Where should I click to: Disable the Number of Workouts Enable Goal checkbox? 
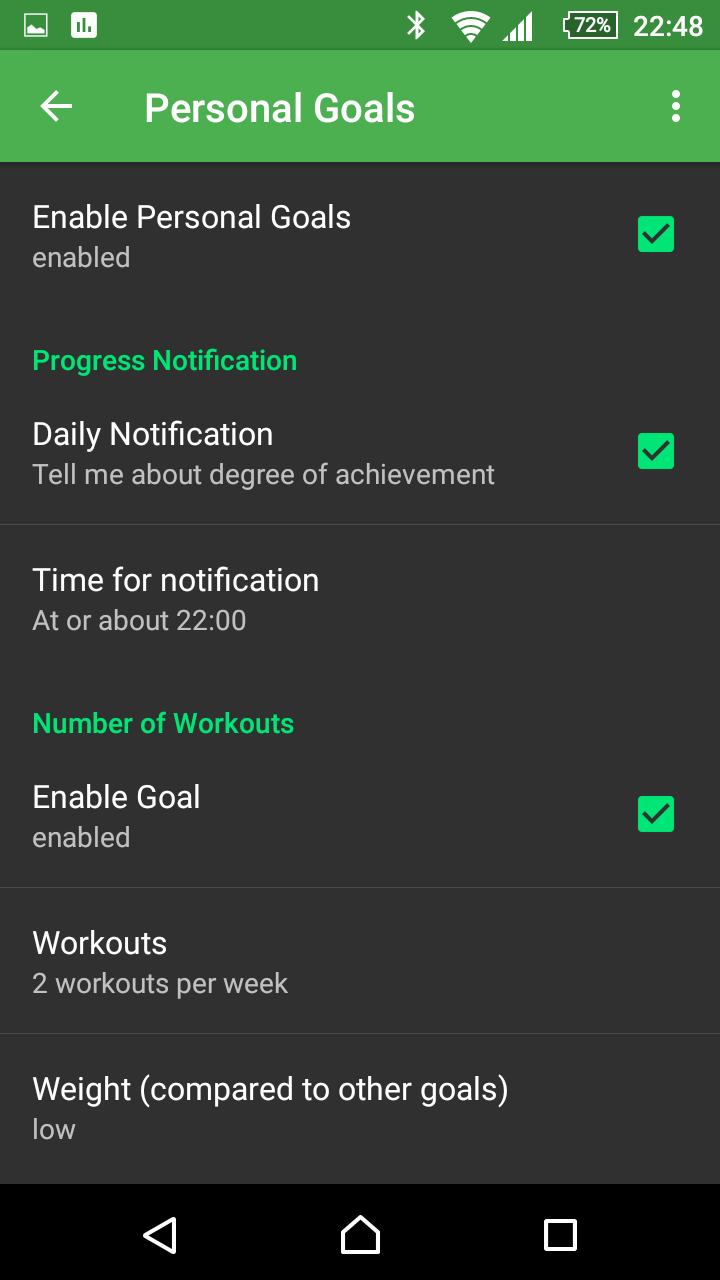pos(656,814)
